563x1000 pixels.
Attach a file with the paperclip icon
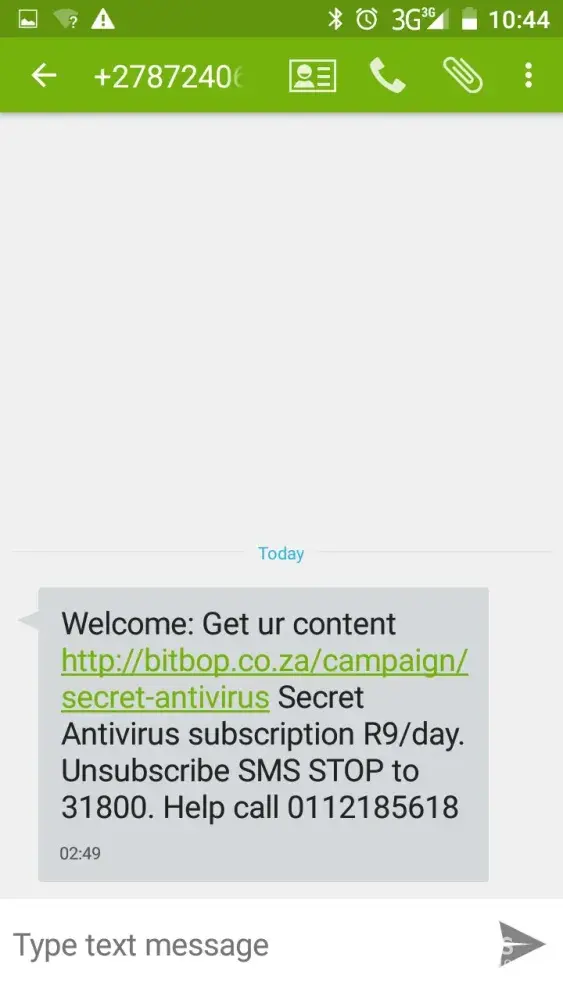point(462,76)
